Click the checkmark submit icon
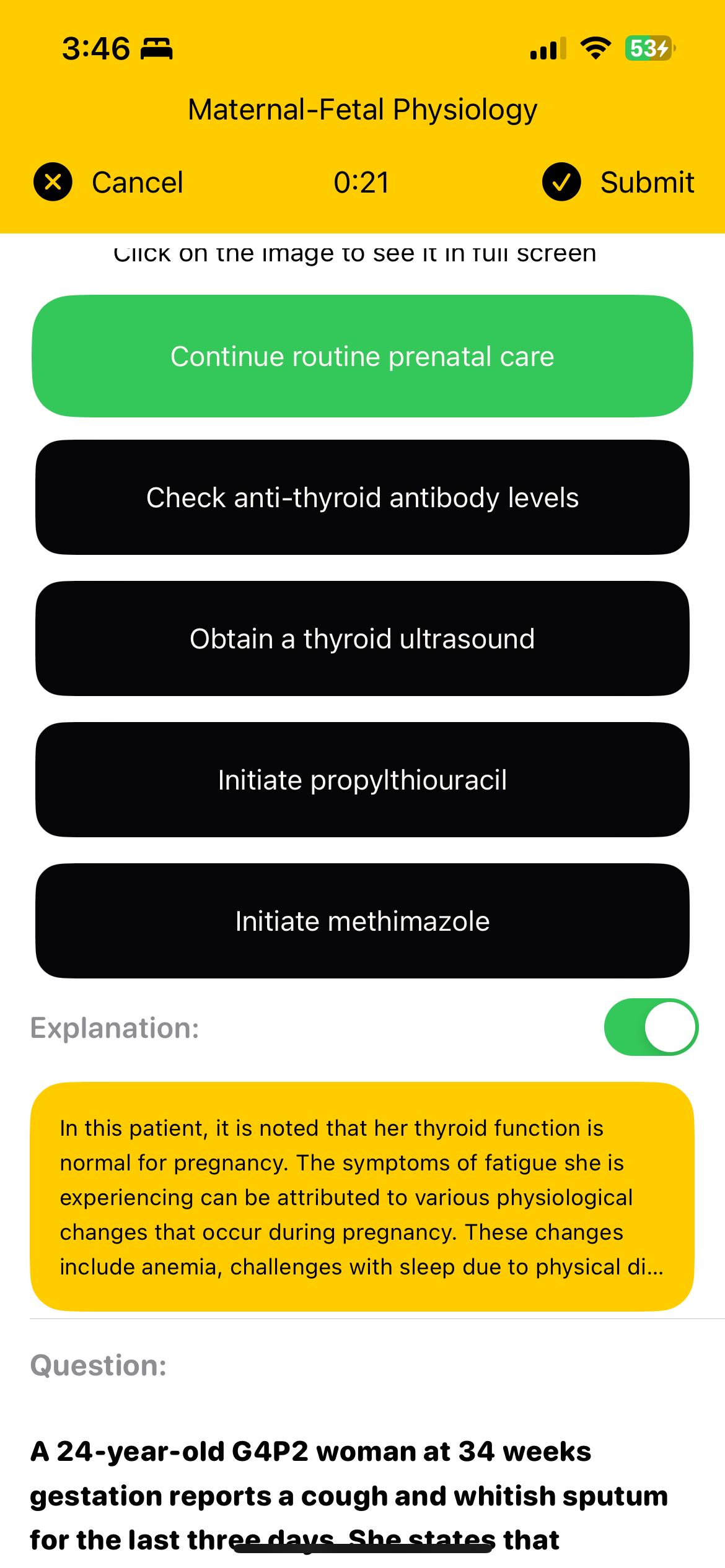The height and width of the screenshot is (1568, 725). pyautogui.click(x=561, y=181)
